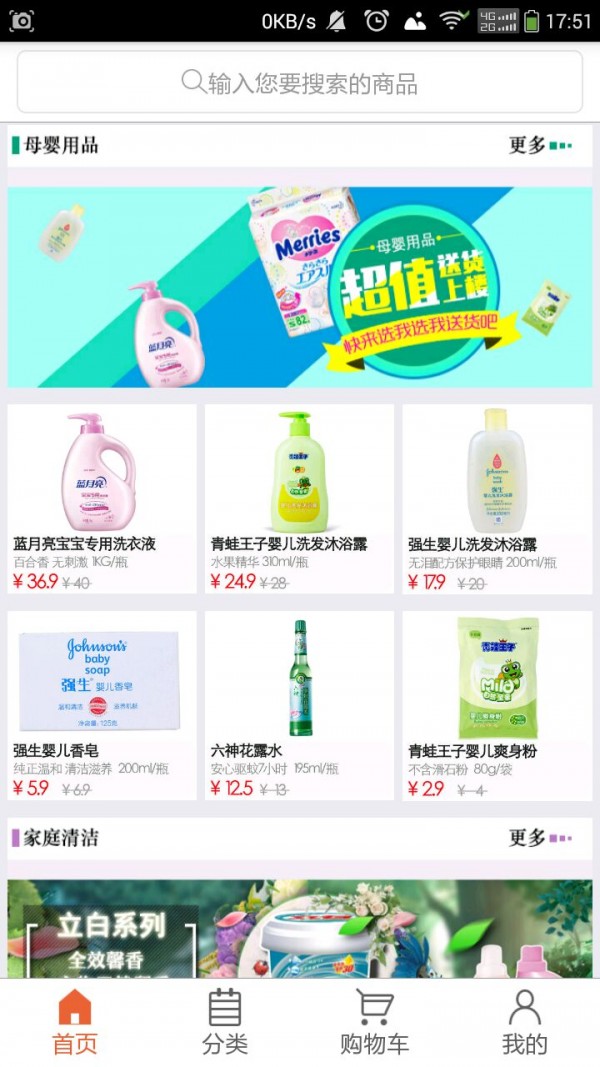The image size is (600, 1067).
Task: Switch to the 首页 tab
Action: point(75,1022)
